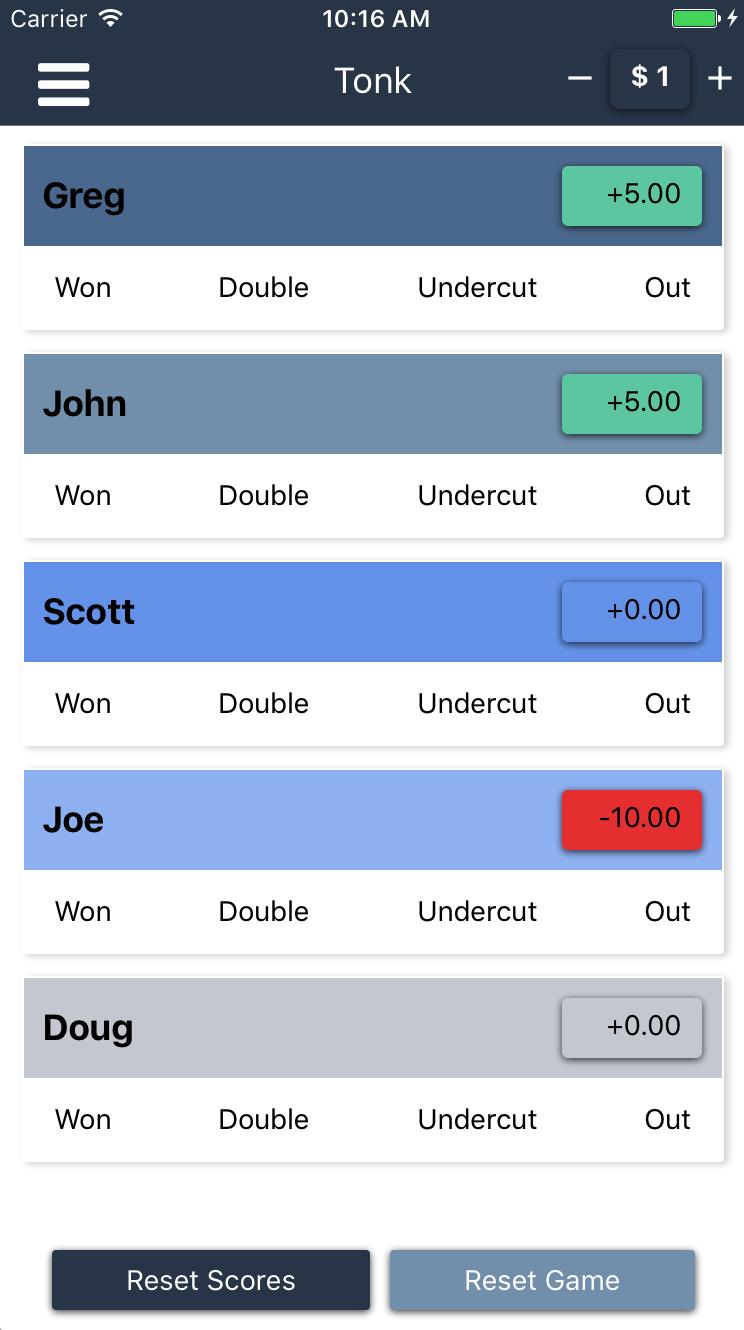Tap the Tonk title in the header
Image resolution: width=744 pixels, height=1330 pixels.
pyautogui.click(x=373, y=80)
